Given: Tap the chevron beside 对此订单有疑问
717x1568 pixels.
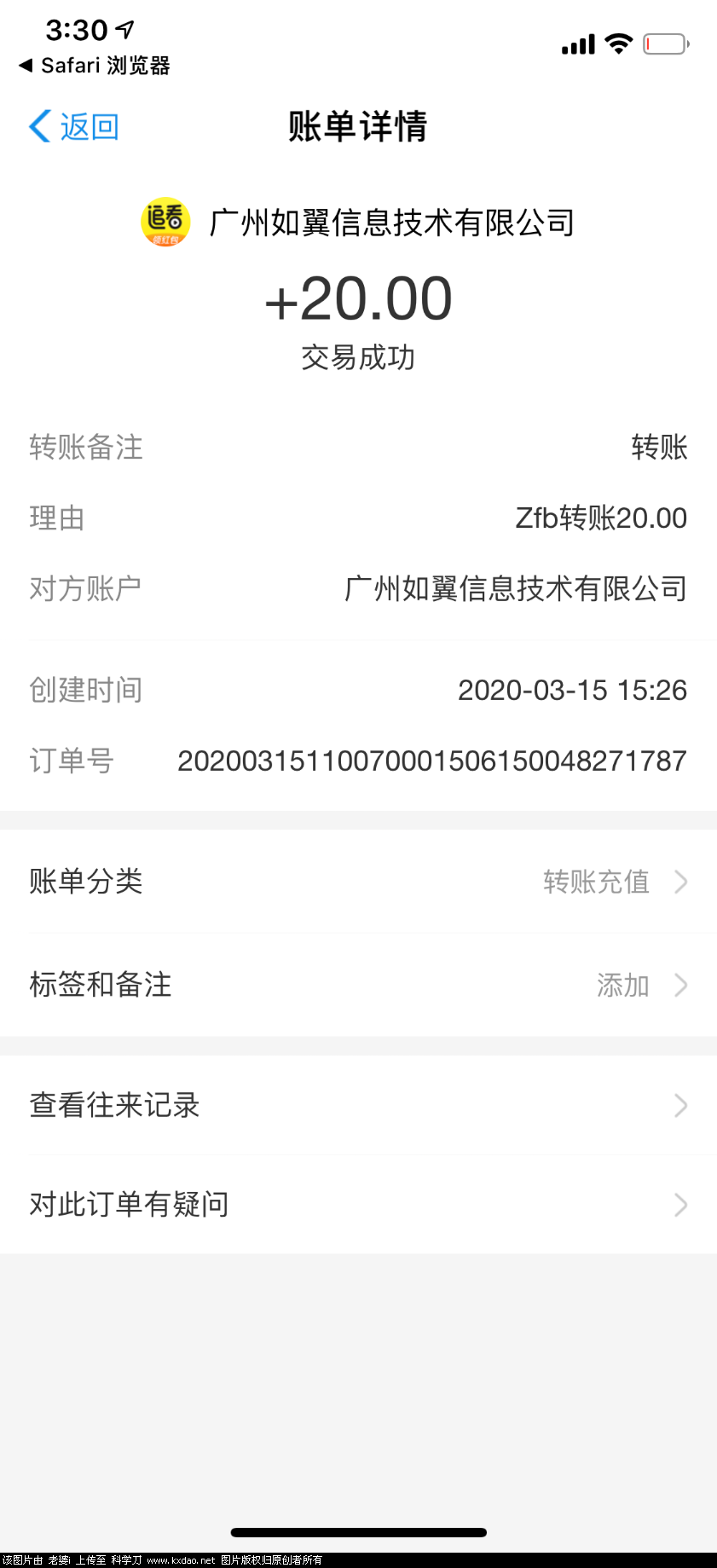Looking at the screenshot, I should pos(680,1205).
